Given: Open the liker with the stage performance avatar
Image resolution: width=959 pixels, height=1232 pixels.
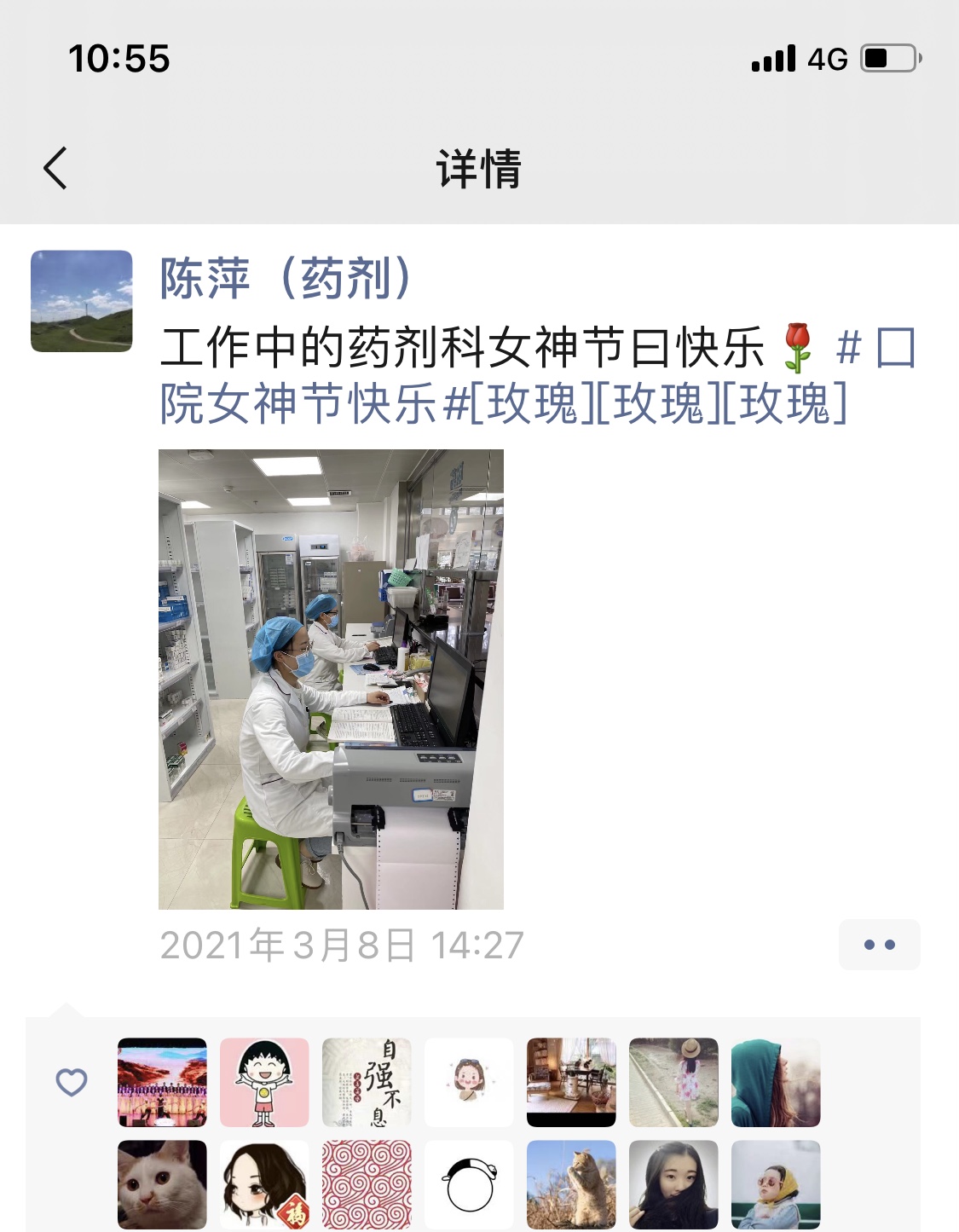Looking at the screenshot, I should pyautogui.click(x=162, y=1082).
